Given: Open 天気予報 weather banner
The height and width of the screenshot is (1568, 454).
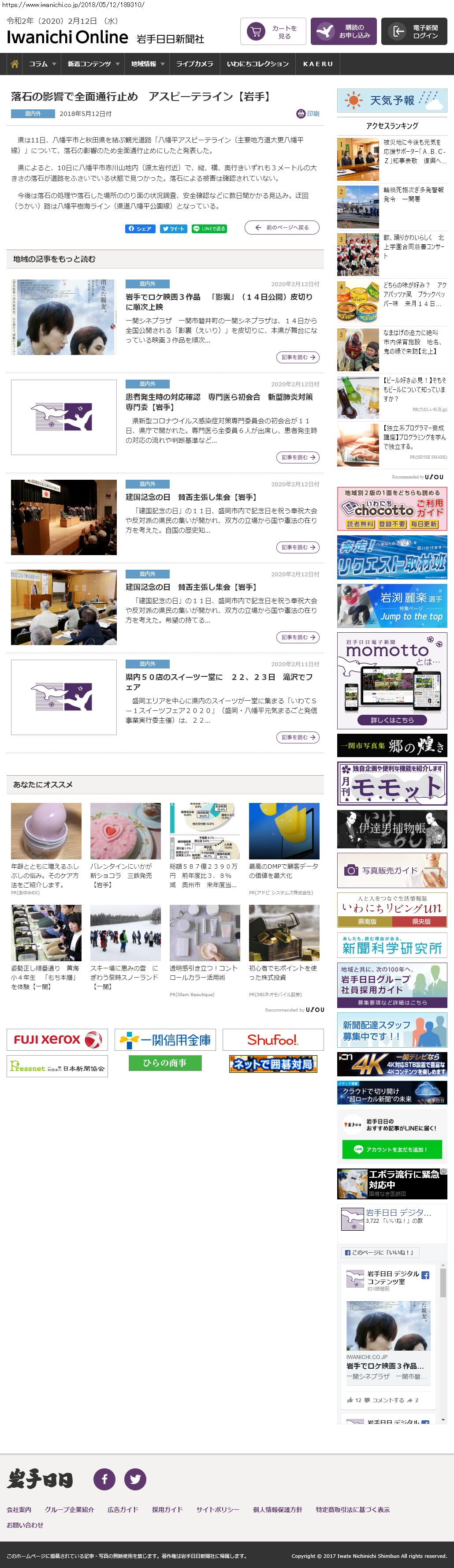Looking at the screenshot, I should (x=392, y=101).
